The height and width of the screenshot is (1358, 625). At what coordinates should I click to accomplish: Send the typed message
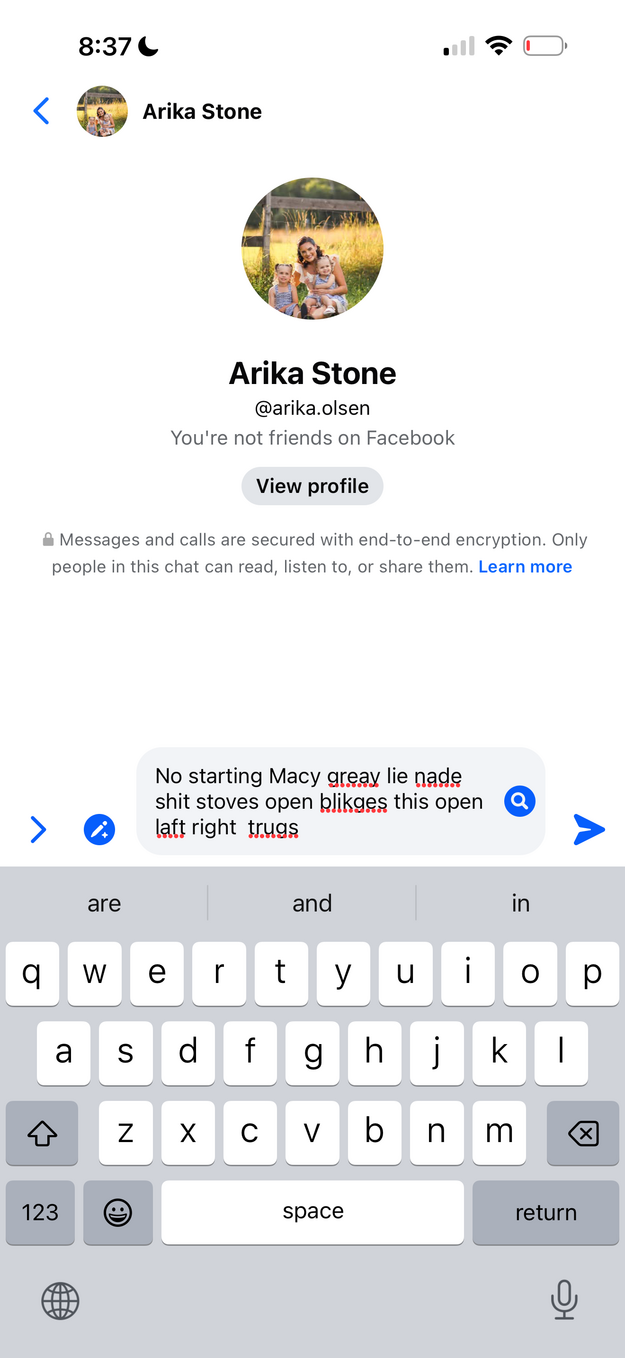[589, 829]
